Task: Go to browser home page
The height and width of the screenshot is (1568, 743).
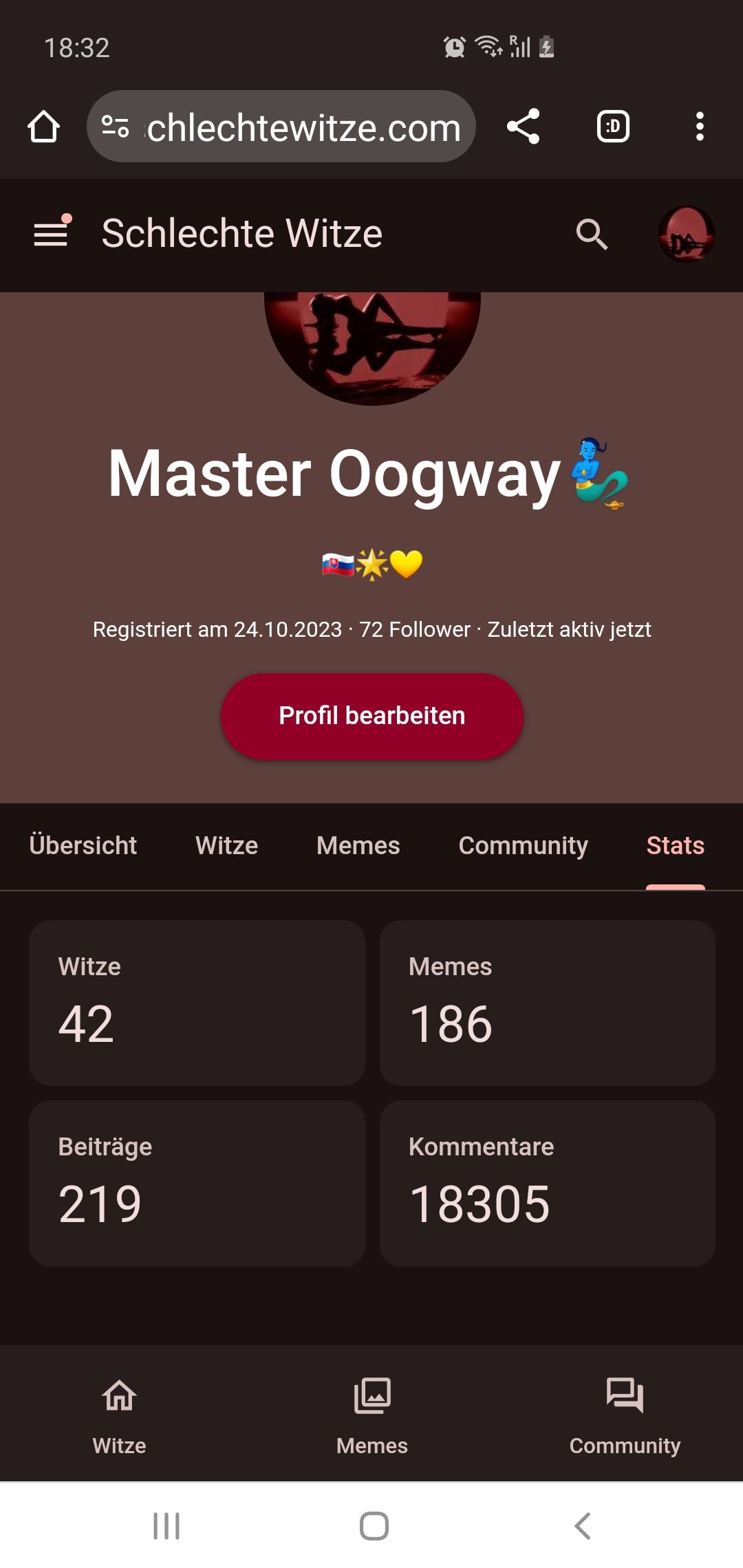Action: 43,127
